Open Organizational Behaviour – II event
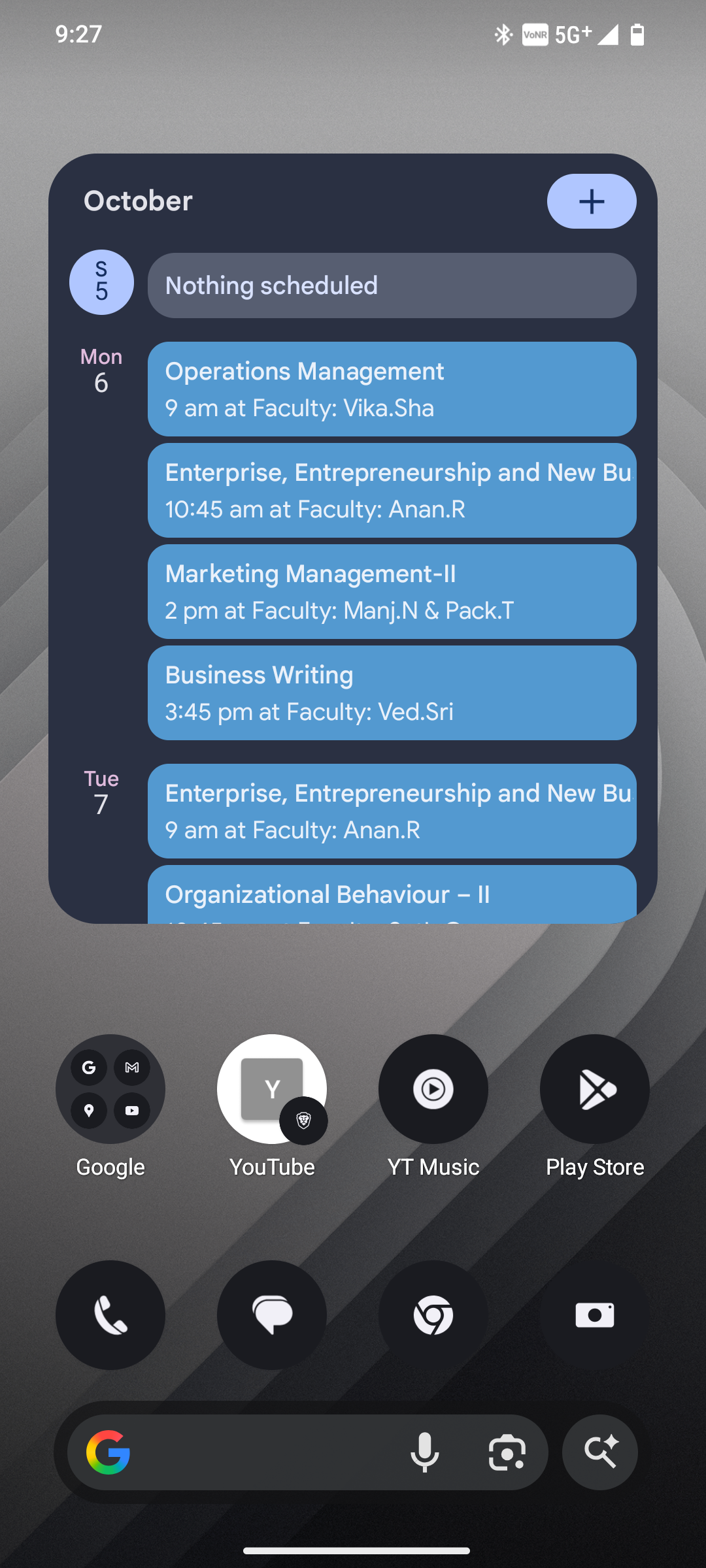Viewport: 706px width, 1568px height. 392,895
